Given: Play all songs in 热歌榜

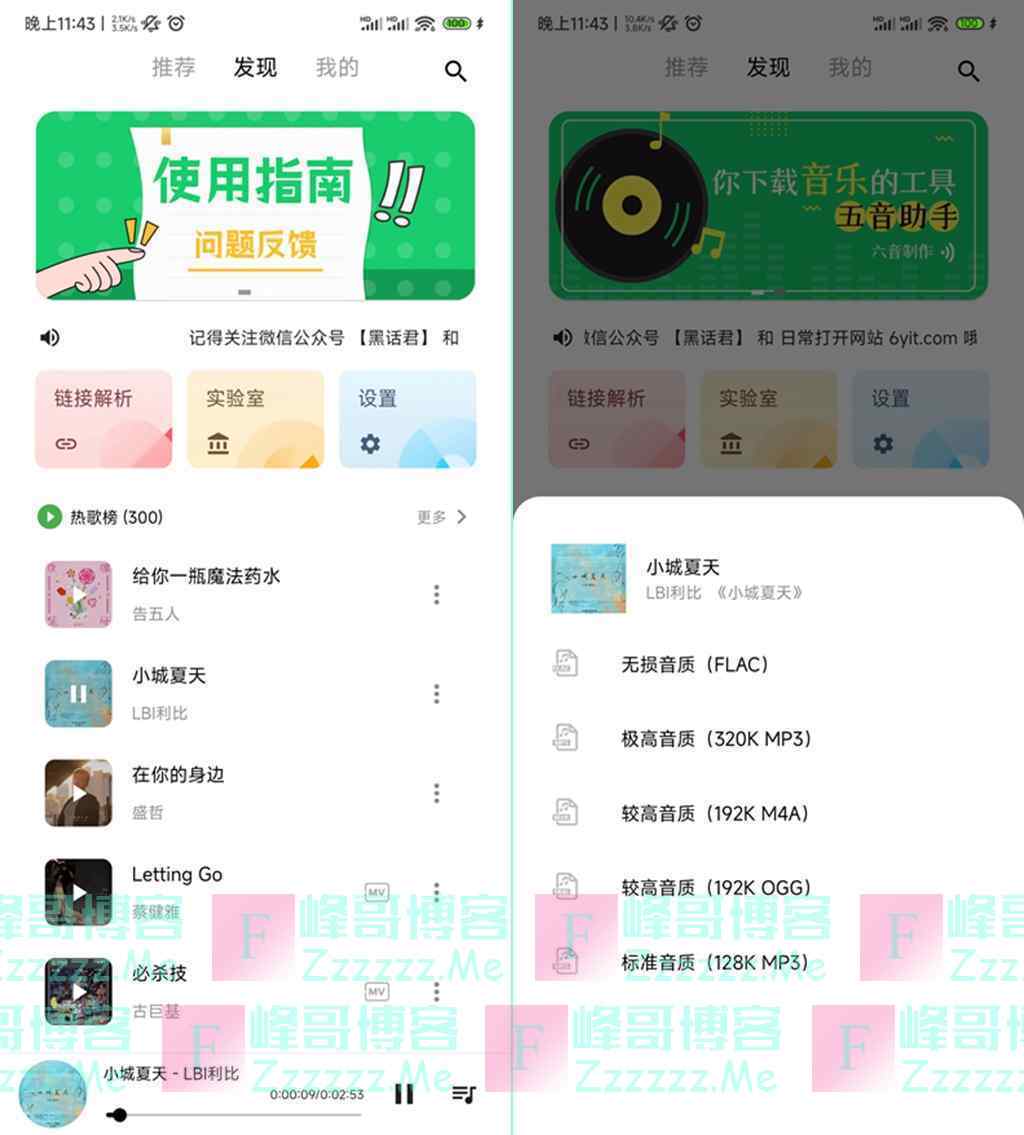Looking at the screenshot, I should [x=49, y=517].
